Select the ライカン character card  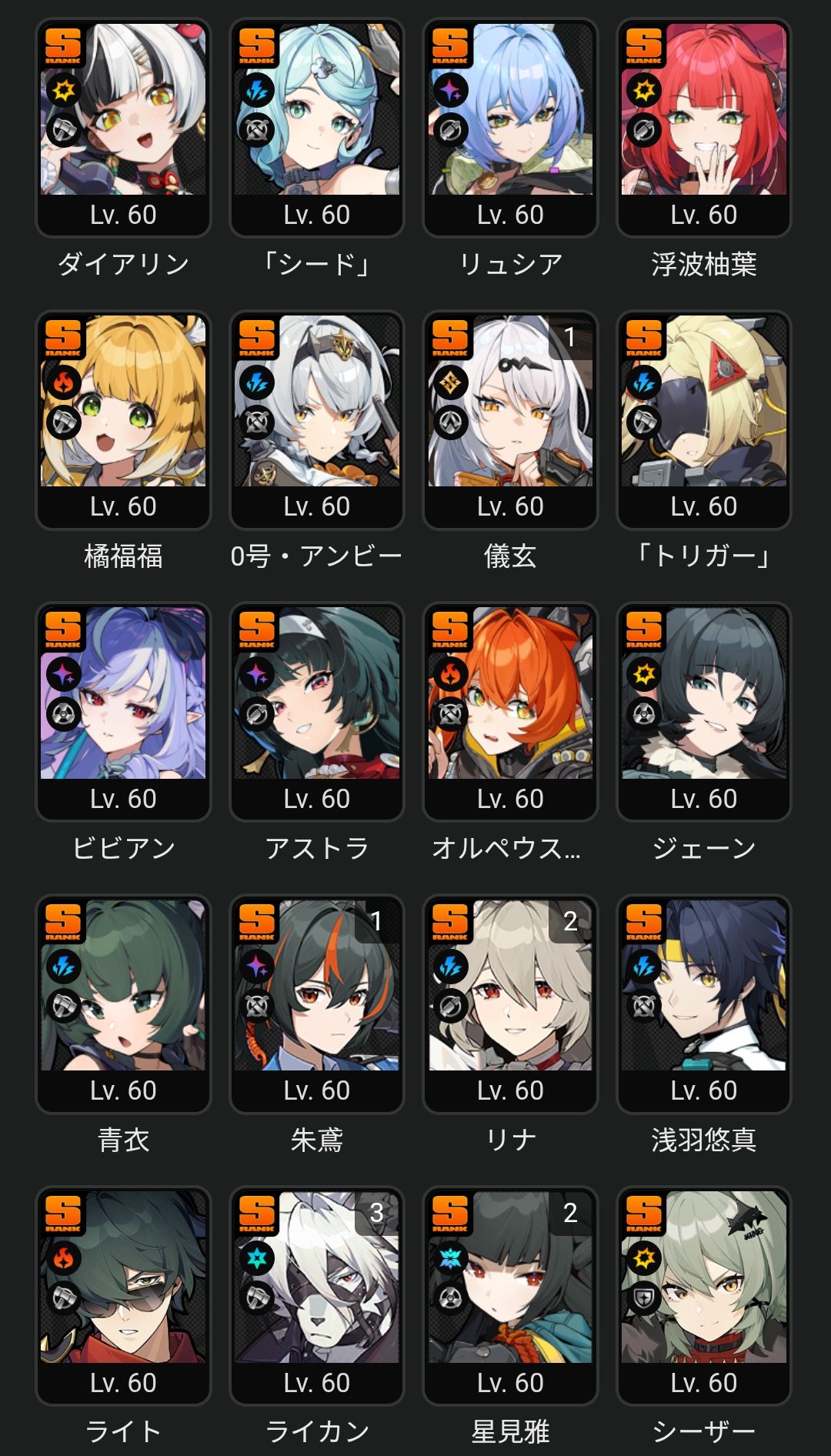[317, 1295]
